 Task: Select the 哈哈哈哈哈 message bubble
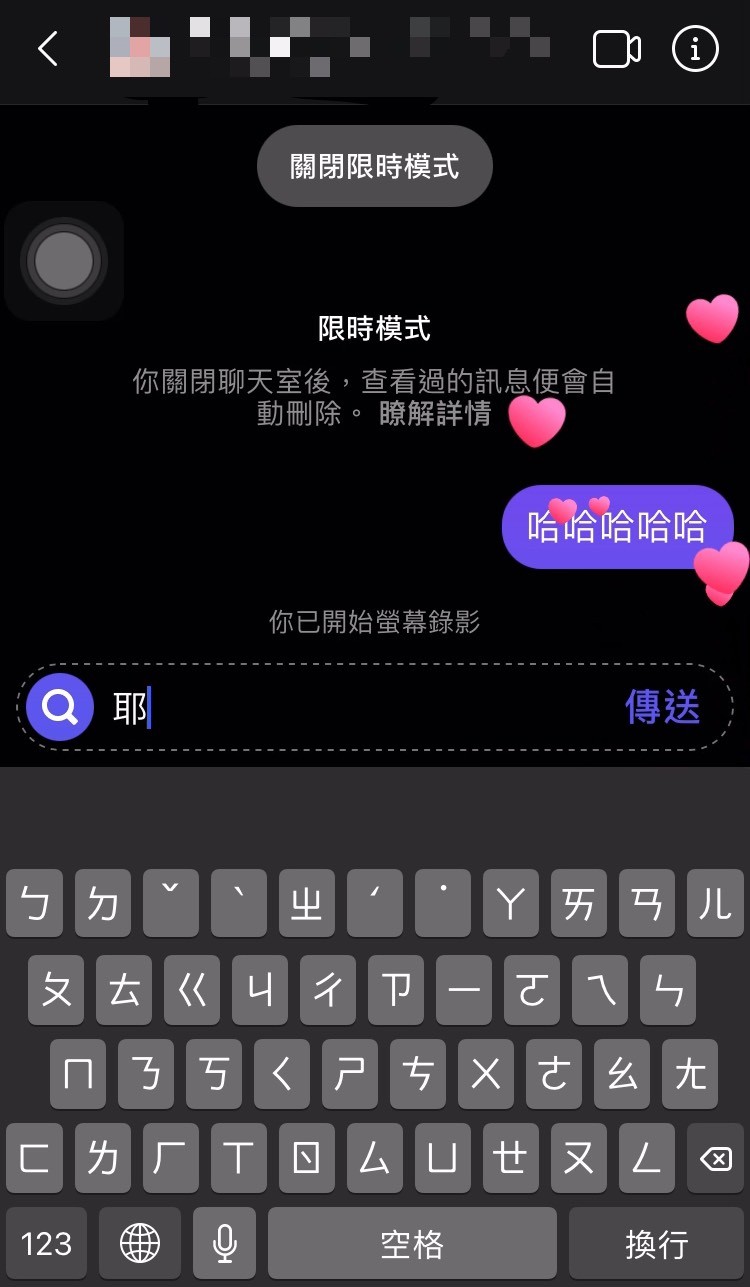[x=617, y=527]
